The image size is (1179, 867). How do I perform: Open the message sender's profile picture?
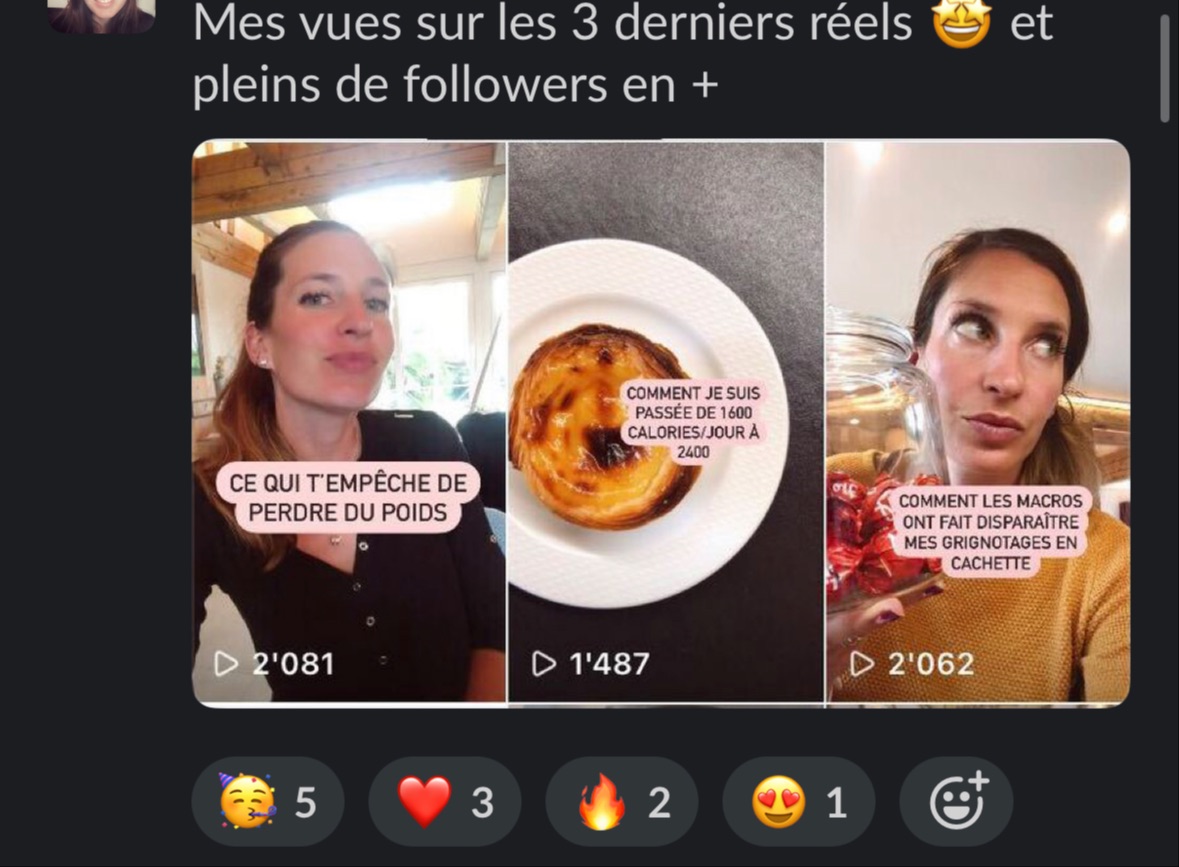pos(101,15)
